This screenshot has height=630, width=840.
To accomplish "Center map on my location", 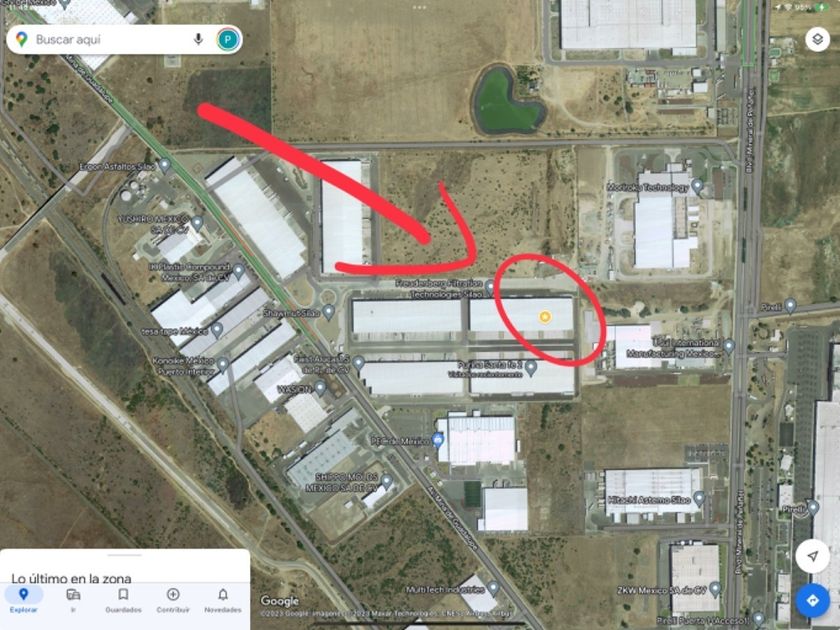I will click(x=812, y=555).
